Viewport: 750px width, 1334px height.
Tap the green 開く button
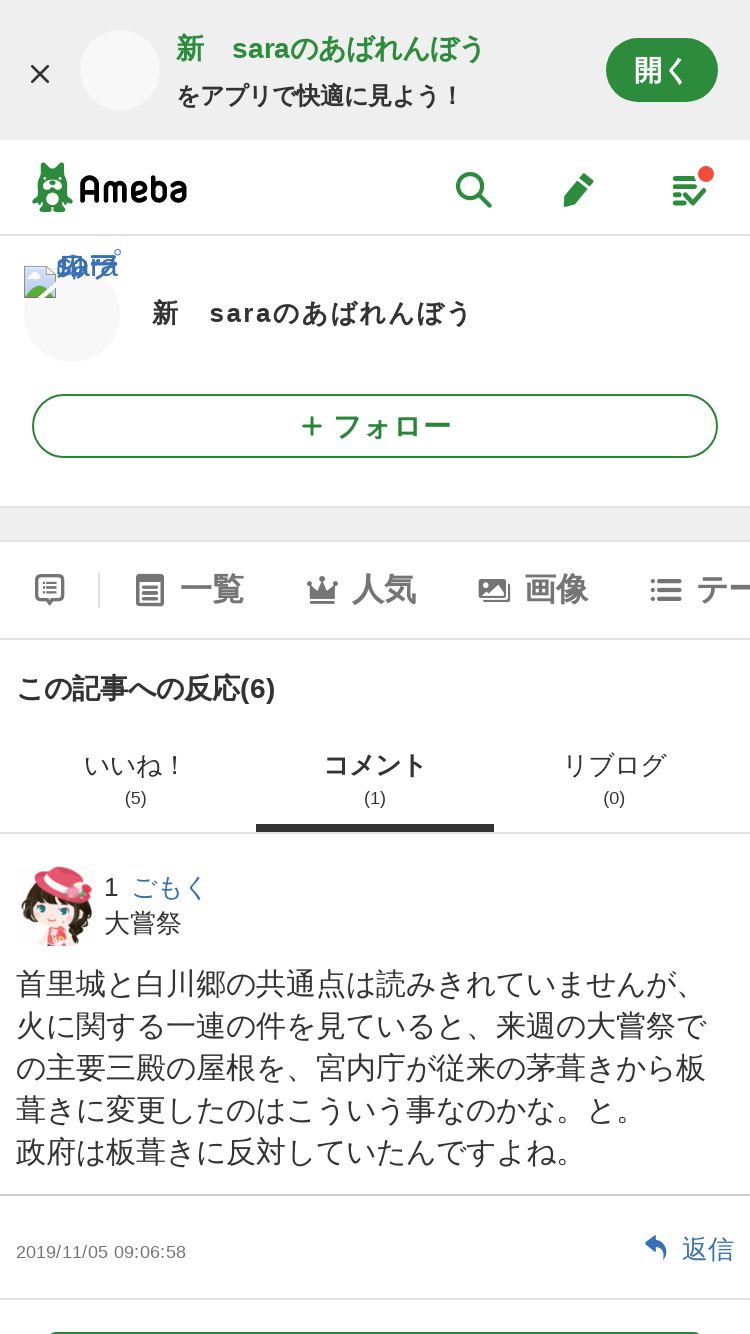(x=661, y=70)
